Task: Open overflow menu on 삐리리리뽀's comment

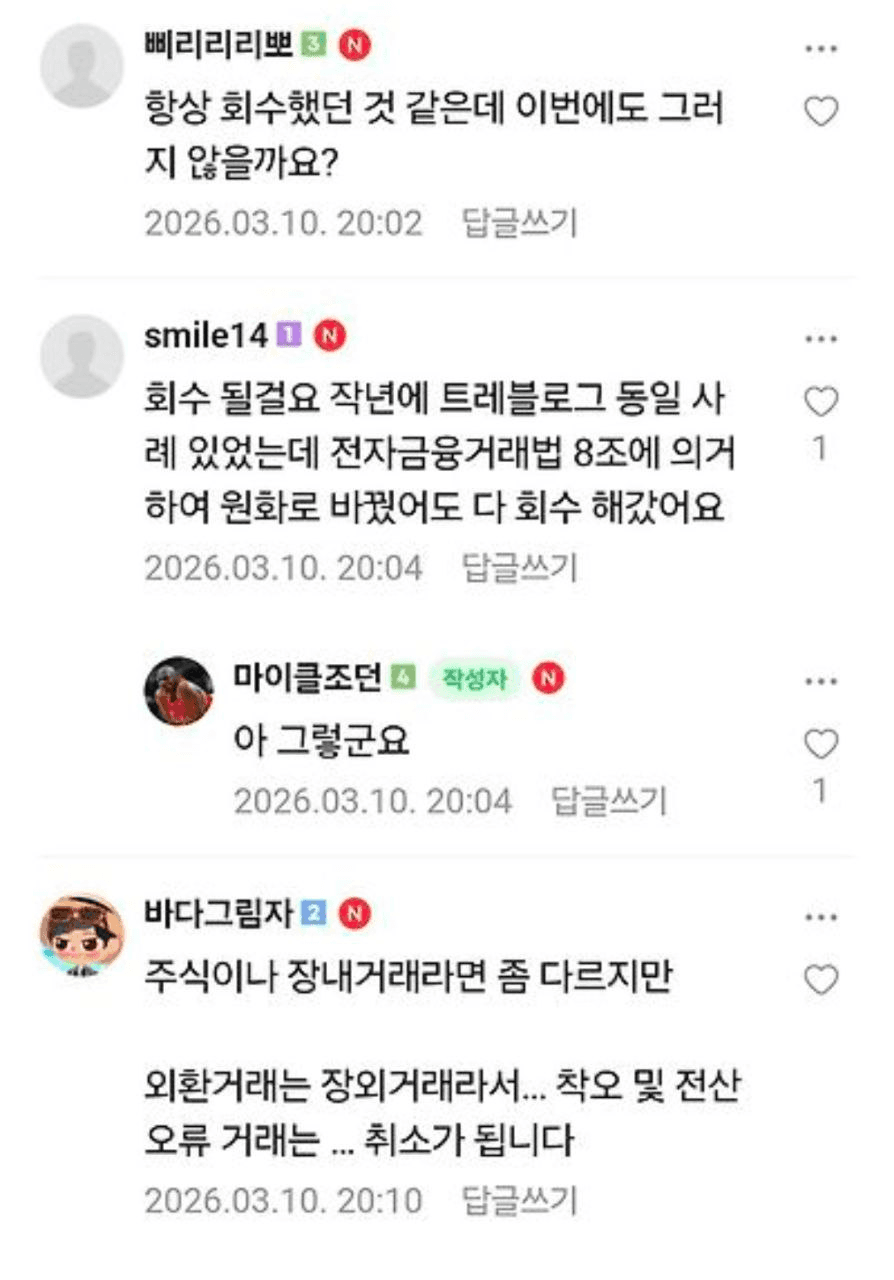Action: point(821,49)
